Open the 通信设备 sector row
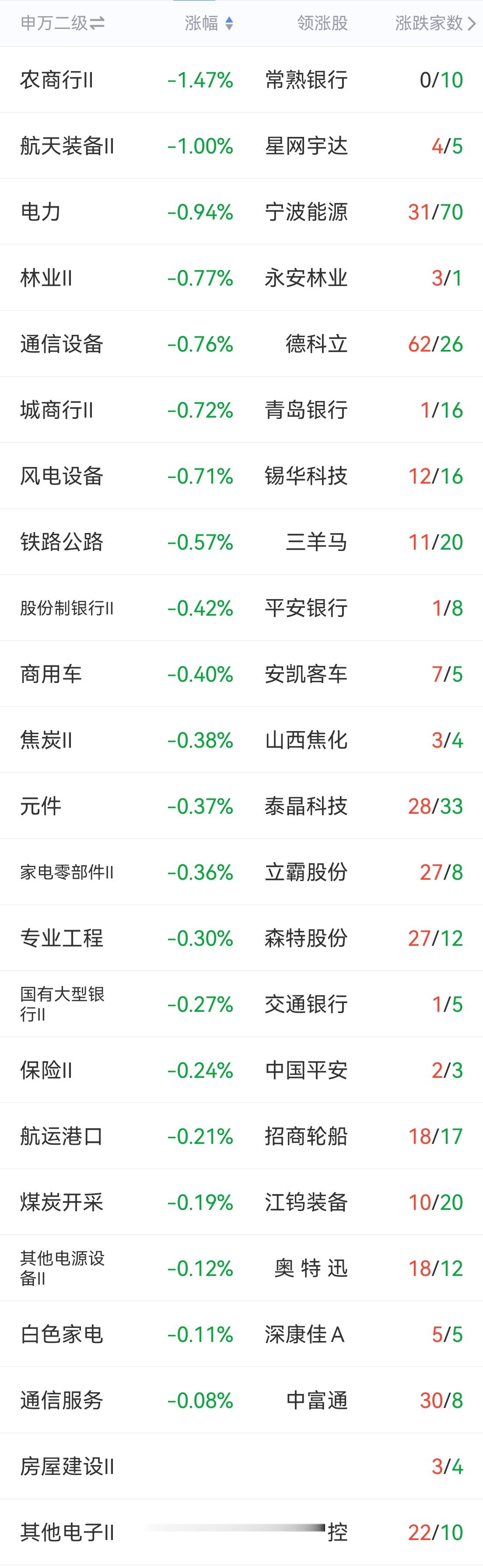The width and height of the screenshot is (483, 1568). pyautogui.click(x=241, y=344)
